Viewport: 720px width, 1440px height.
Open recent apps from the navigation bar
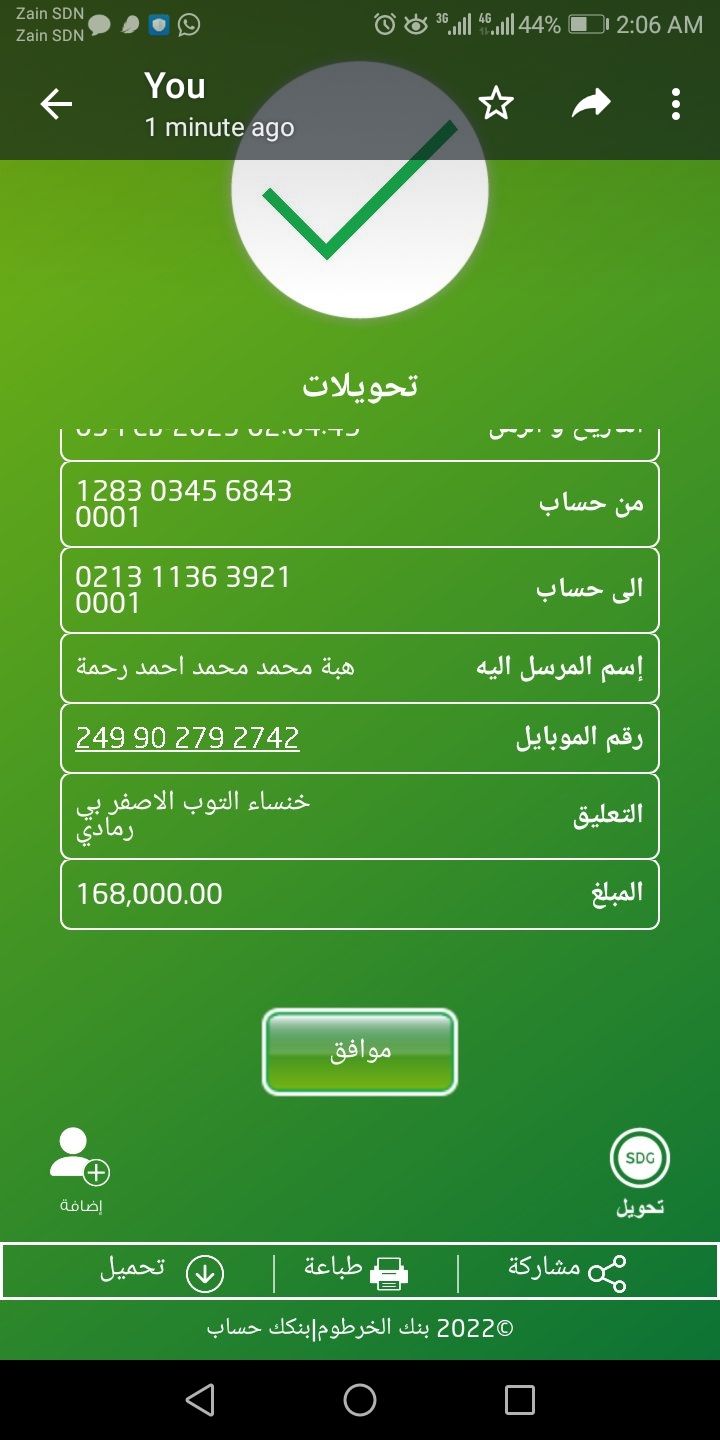click(519, 1400)
